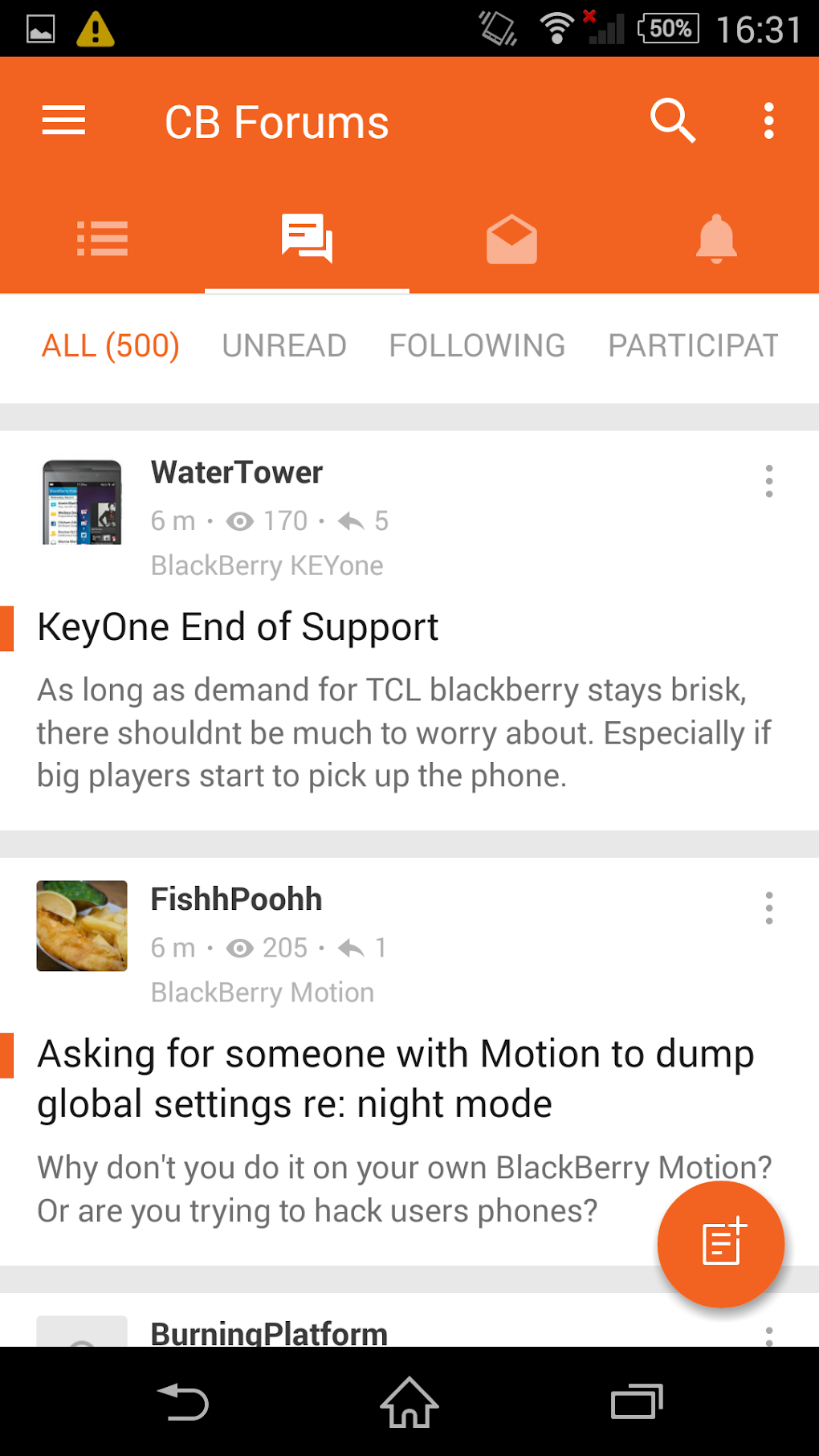View FishhPoohh's profile picture
Image resolution: width=819 pixels, height=1456 pixels.
click(82, 926)
